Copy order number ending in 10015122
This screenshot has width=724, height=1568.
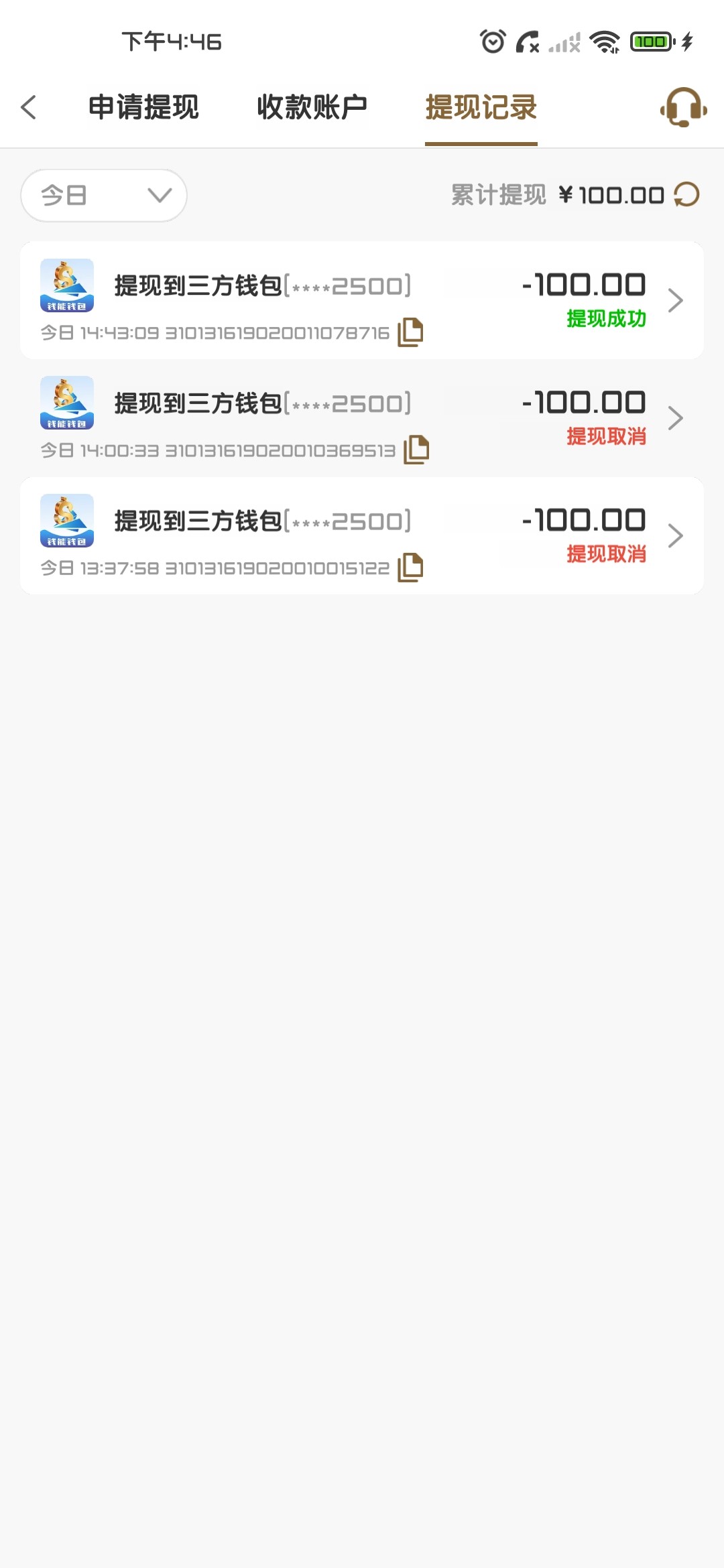410,568
